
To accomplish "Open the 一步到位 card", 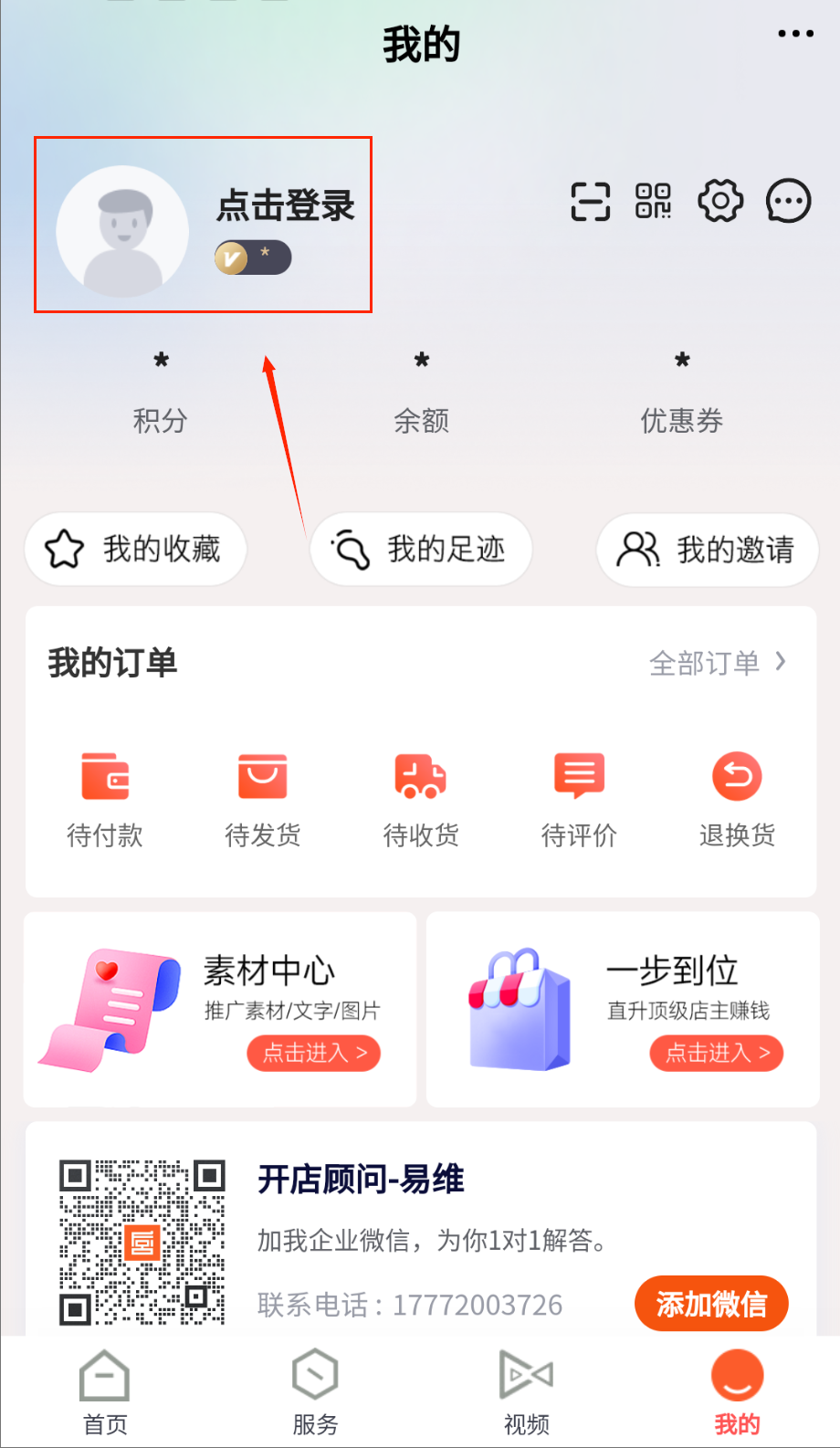I will pyautogui.click(x=716, y=1053).
